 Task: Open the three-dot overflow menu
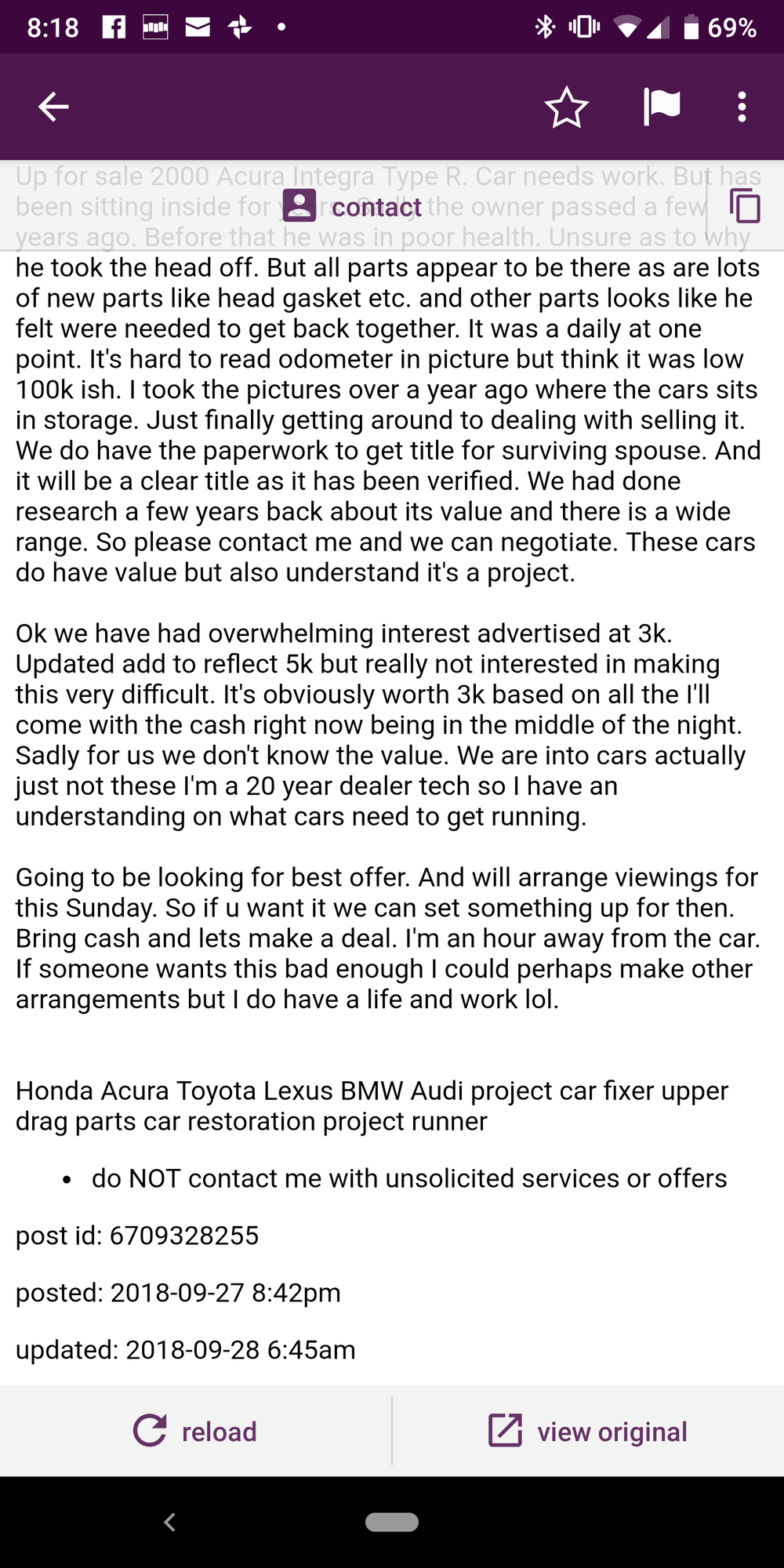click(742, 107)
